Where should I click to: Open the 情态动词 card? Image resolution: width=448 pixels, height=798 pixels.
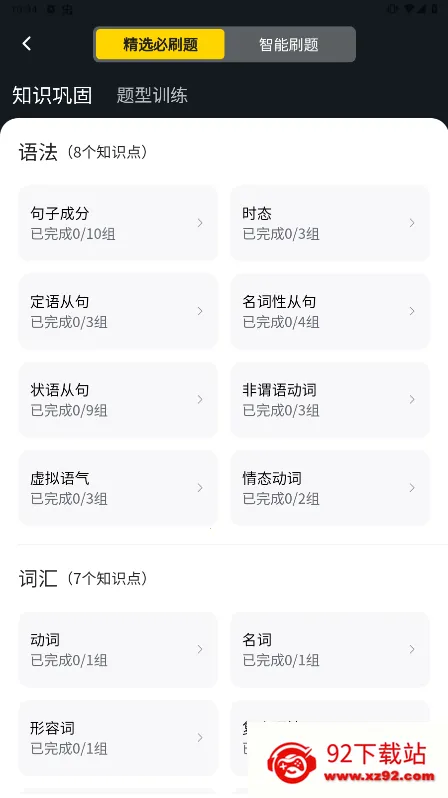tap(330, 488)
